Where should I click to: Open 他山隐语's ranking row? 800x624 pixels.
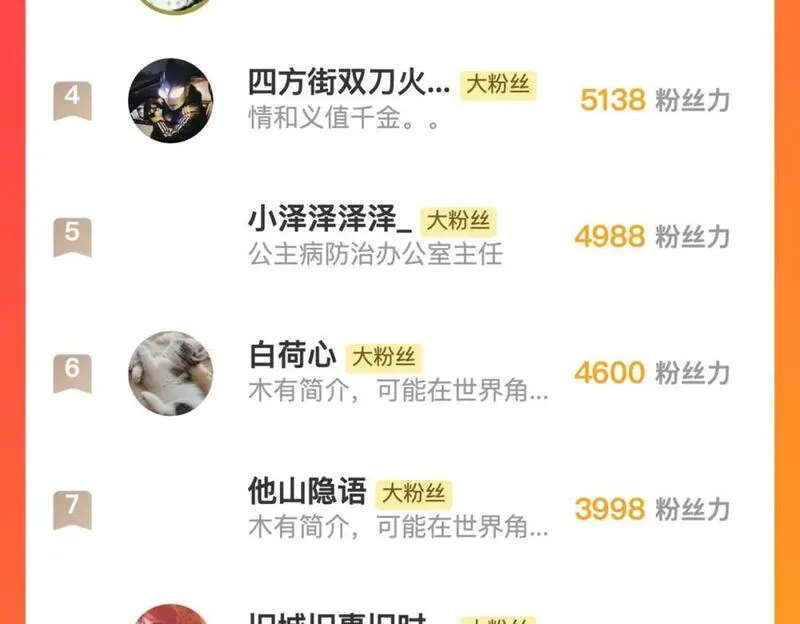tap(400, 509)
